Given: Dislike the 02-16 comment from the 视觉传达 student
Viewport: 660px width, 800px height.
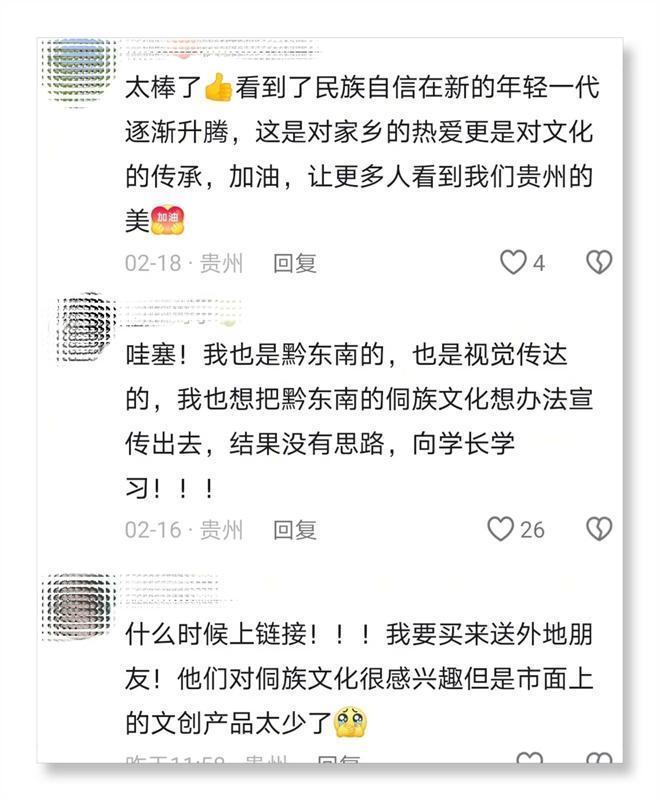Looking at the screenshot, I should click(599, 529).
